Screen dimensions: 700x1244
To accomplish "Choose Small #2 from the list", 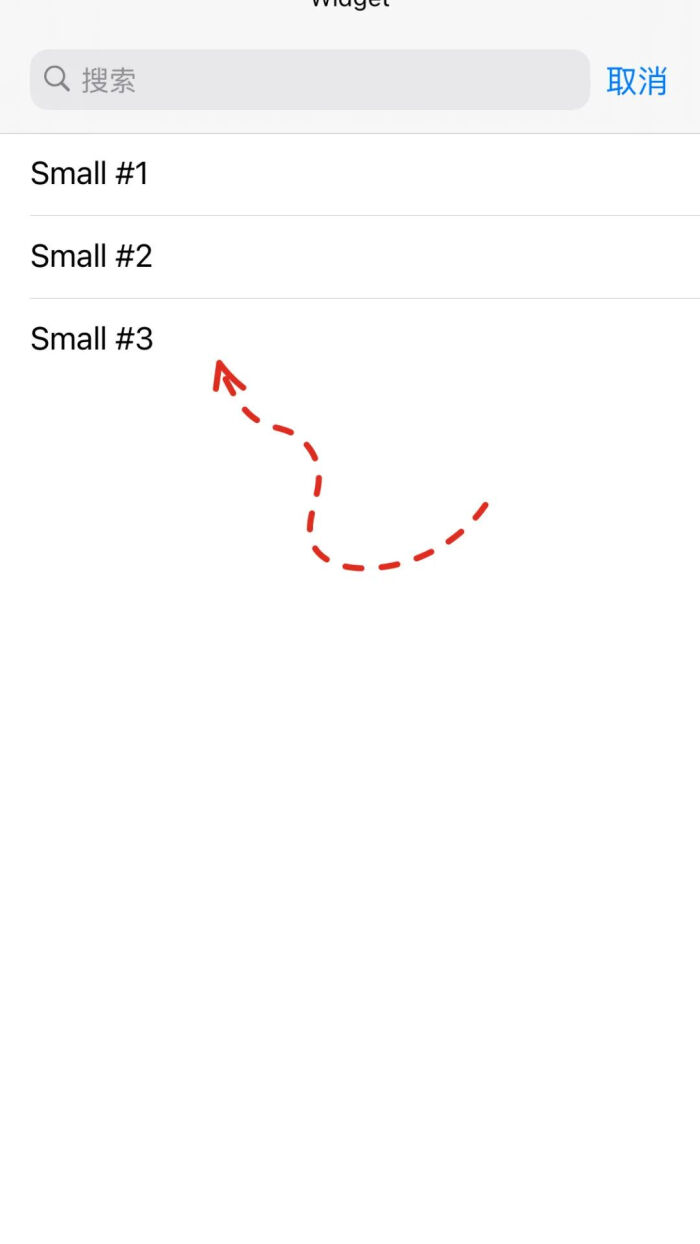I will (x=92, y=257).
